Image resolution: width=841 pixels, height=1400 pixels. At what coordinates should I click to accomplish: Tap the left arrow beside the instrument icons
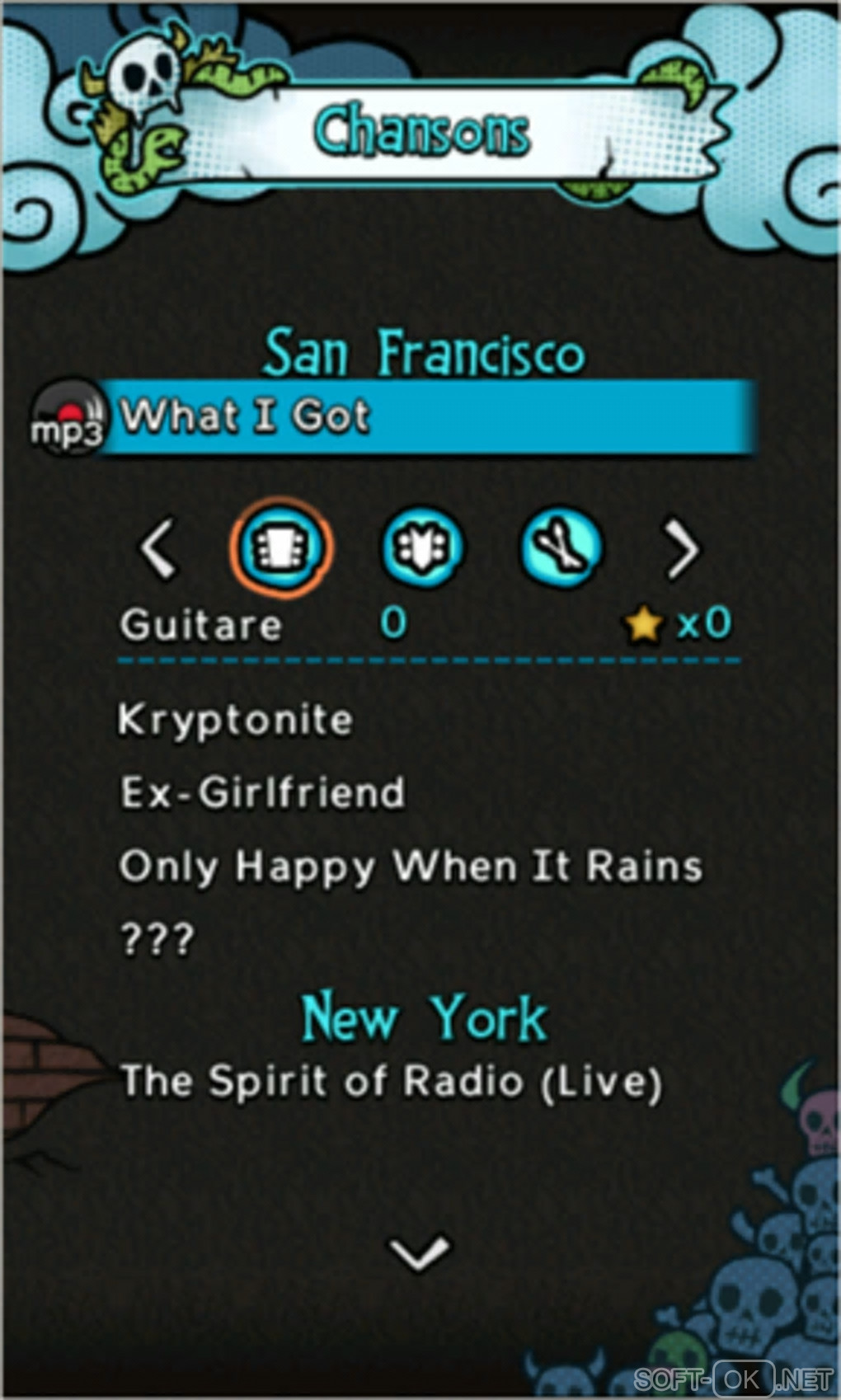point(158,548)
